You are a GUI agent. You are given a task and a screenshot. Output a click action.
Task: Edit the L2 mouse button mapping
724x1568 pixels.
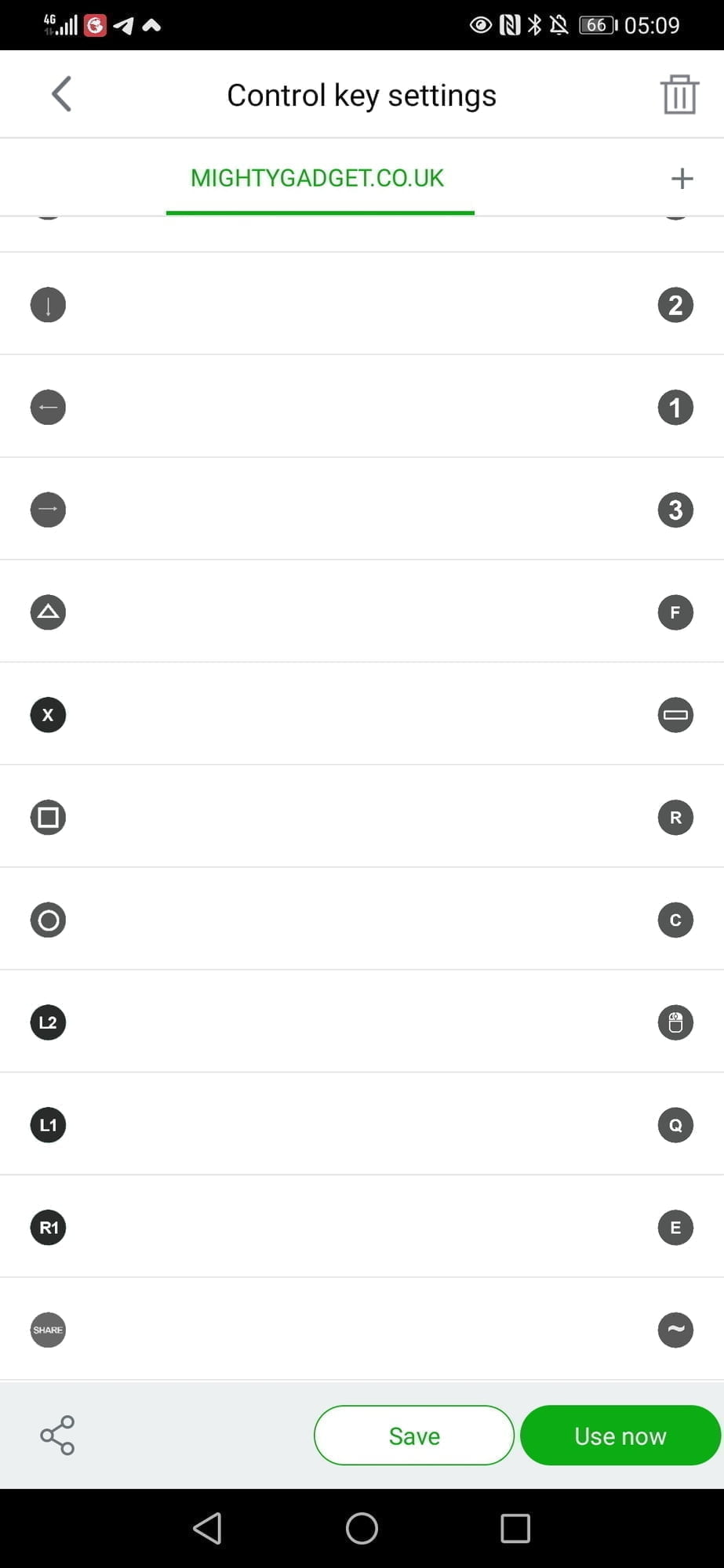pos(362,1022)
